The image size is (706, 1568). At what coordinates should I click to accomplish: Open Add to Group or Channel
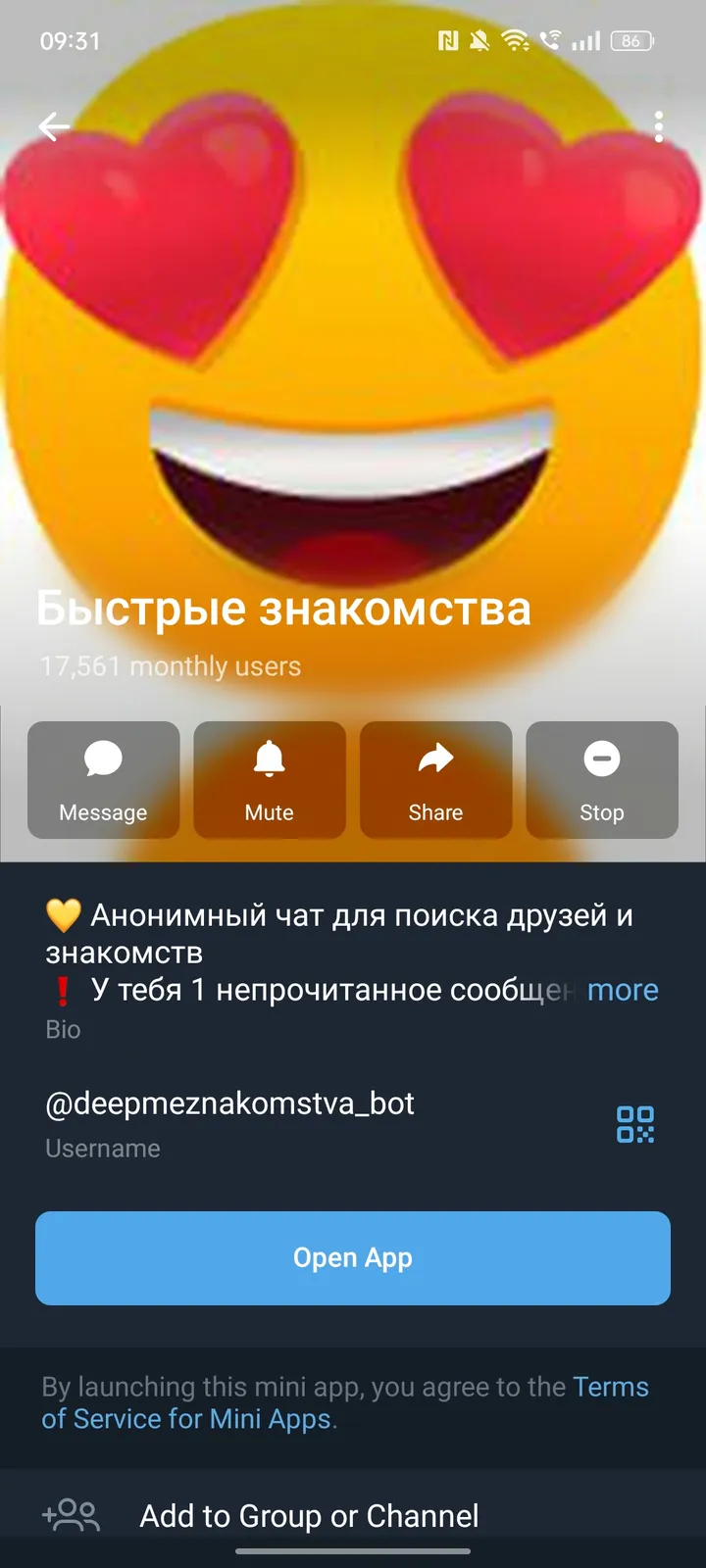pos(309,1516)
